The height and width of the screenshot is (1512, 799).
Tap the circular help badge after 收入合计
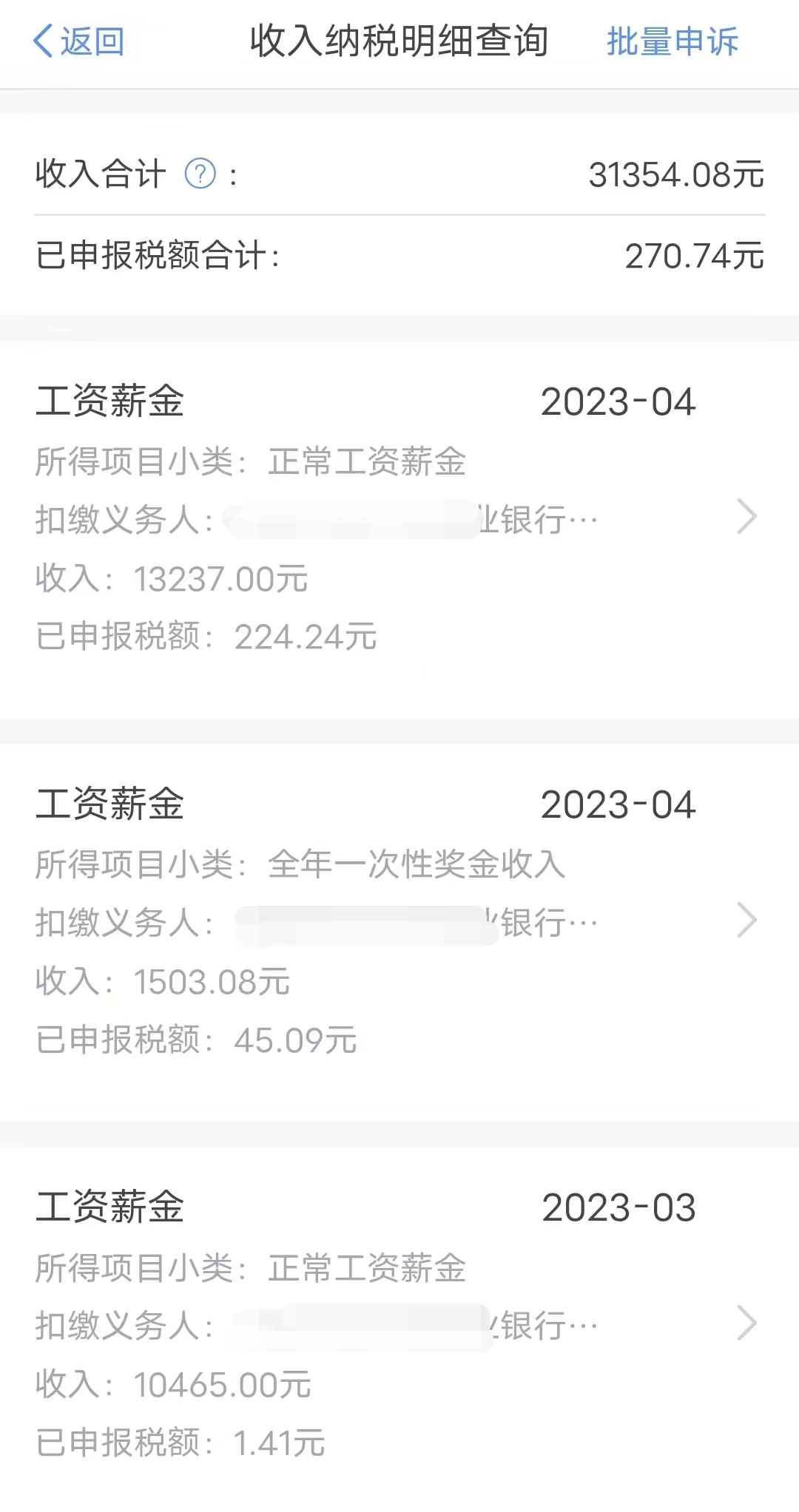[x=200, y=174]
